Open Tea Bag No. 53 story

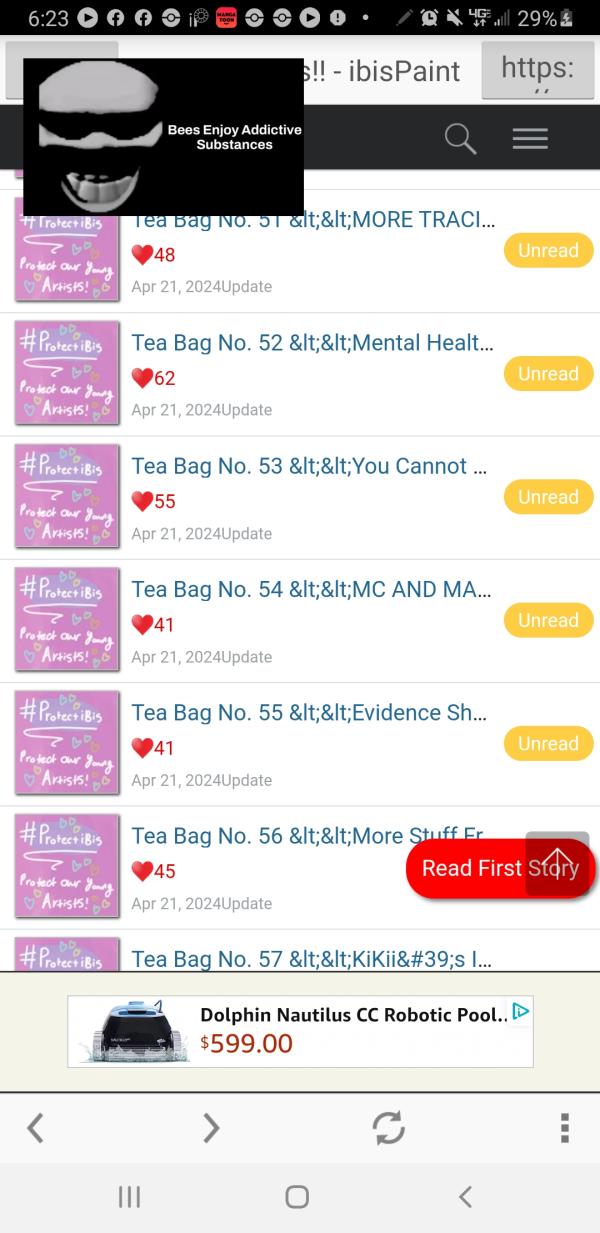(x=311, y=466)
